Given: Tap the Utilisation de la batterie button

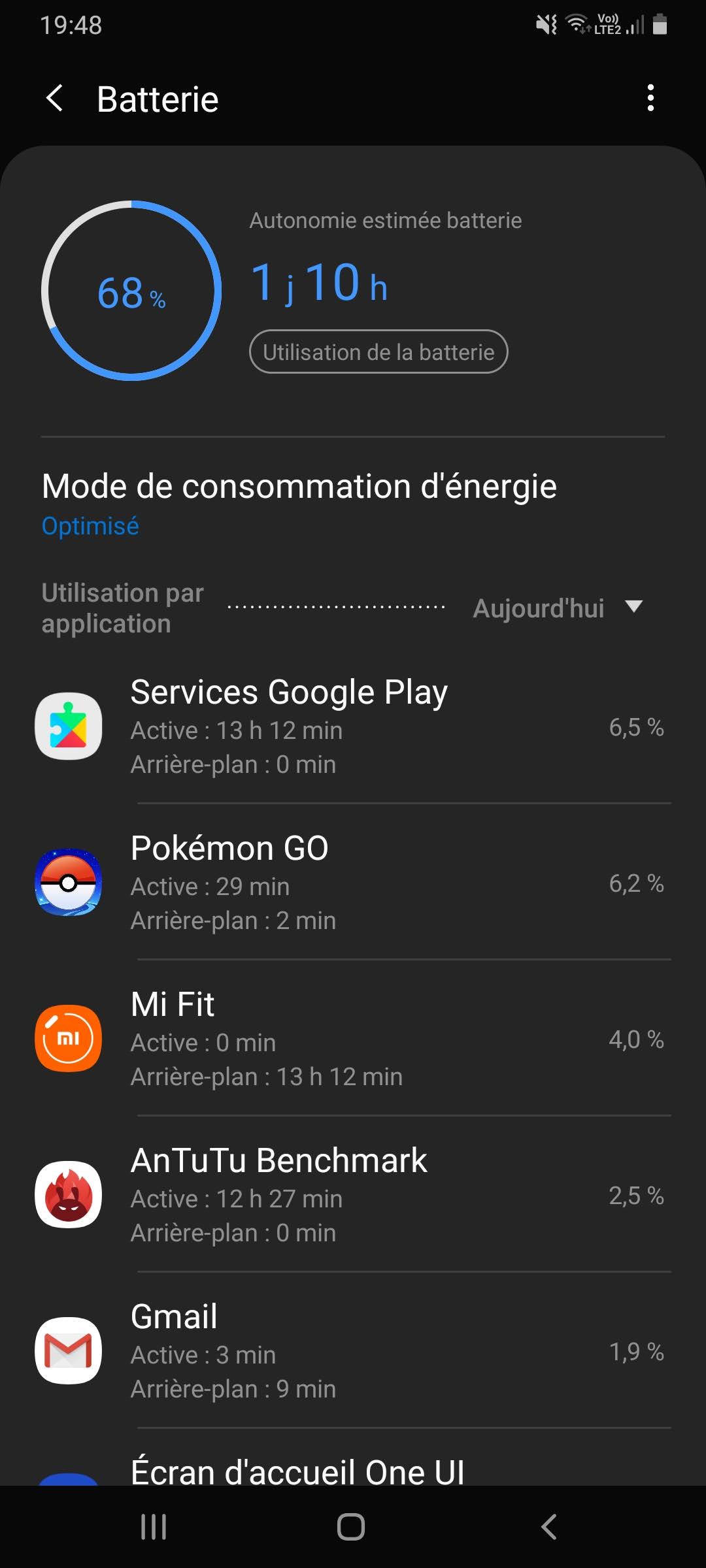Looking at the screenshot, I should pos(378,352).
